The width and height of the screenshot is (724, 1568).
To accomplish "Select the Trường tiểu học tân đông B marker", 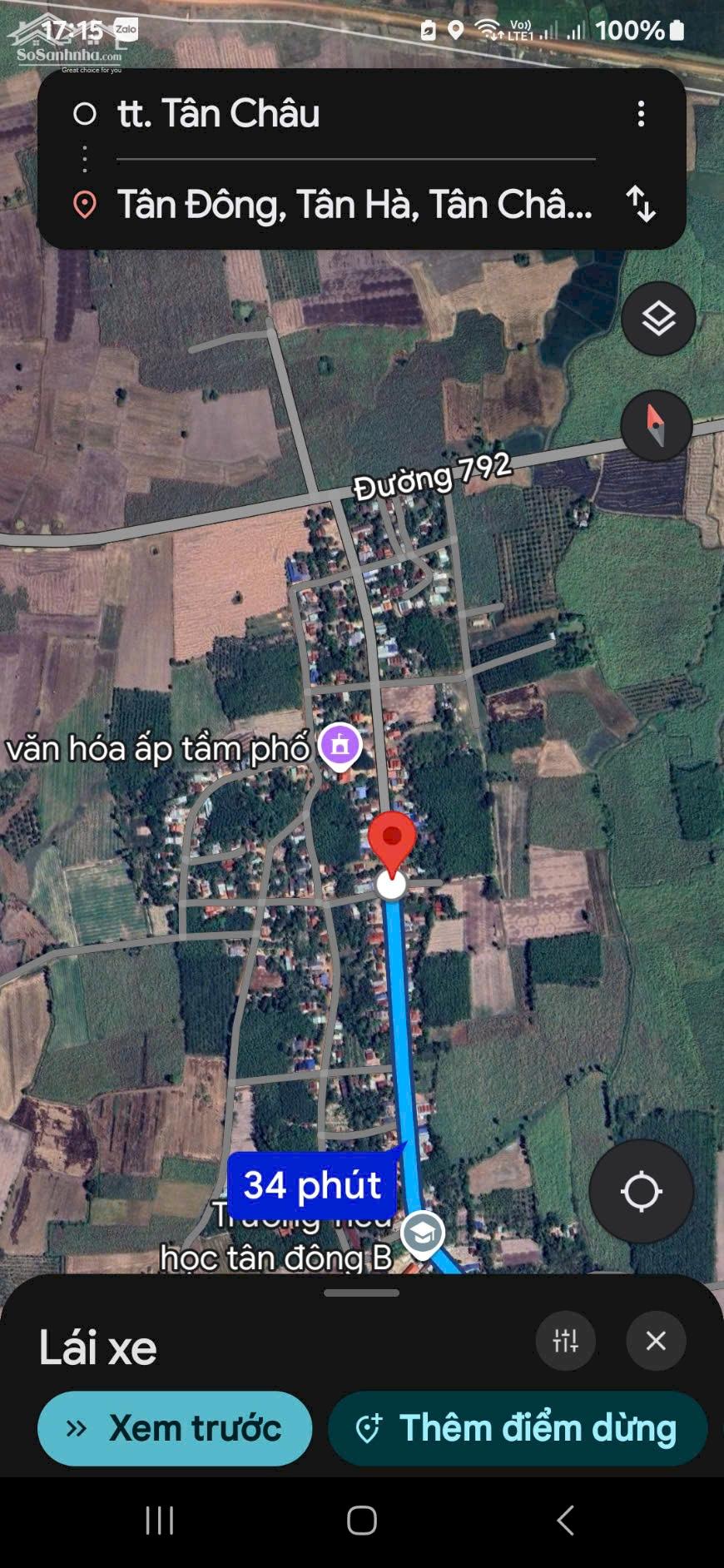I will [423, 1235].
